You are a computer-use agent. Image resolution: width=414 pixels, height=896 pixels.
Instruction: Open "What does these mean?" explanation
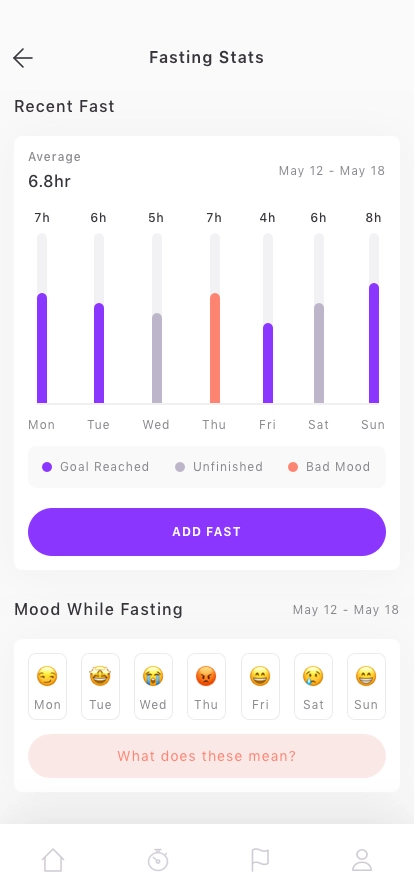click(207, 756)
